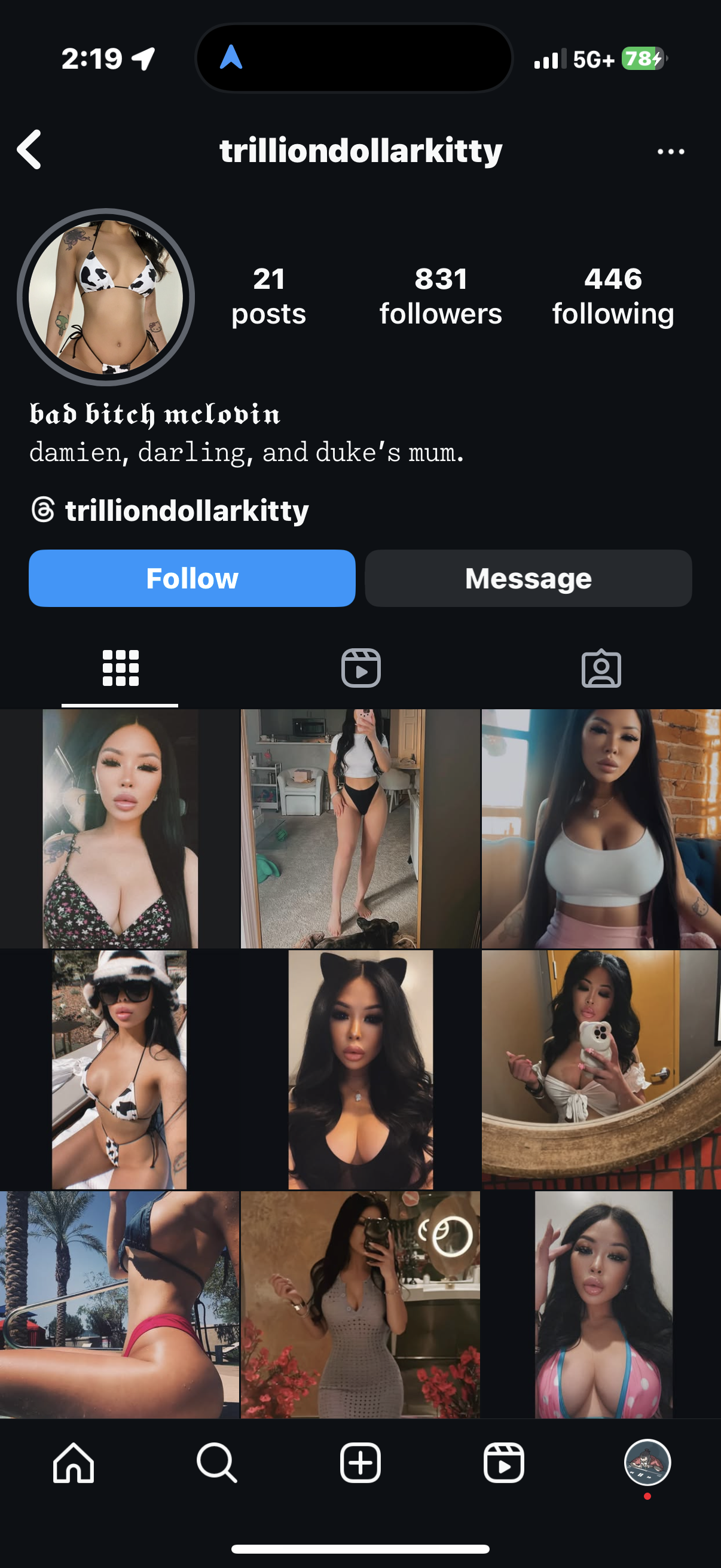
Task: Open Search and Explore
Action: [216, 1462]
